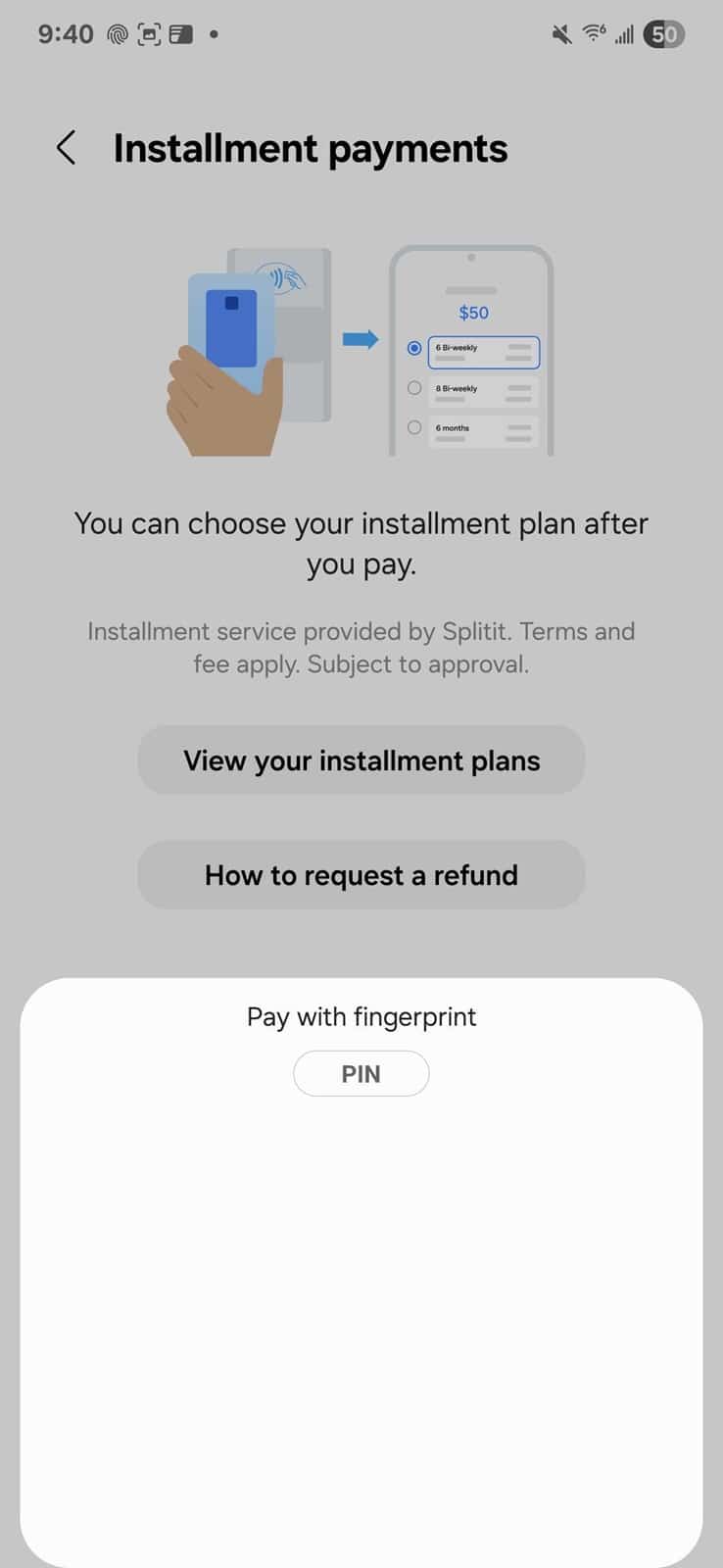Open View your installment plans

(361, 760)
